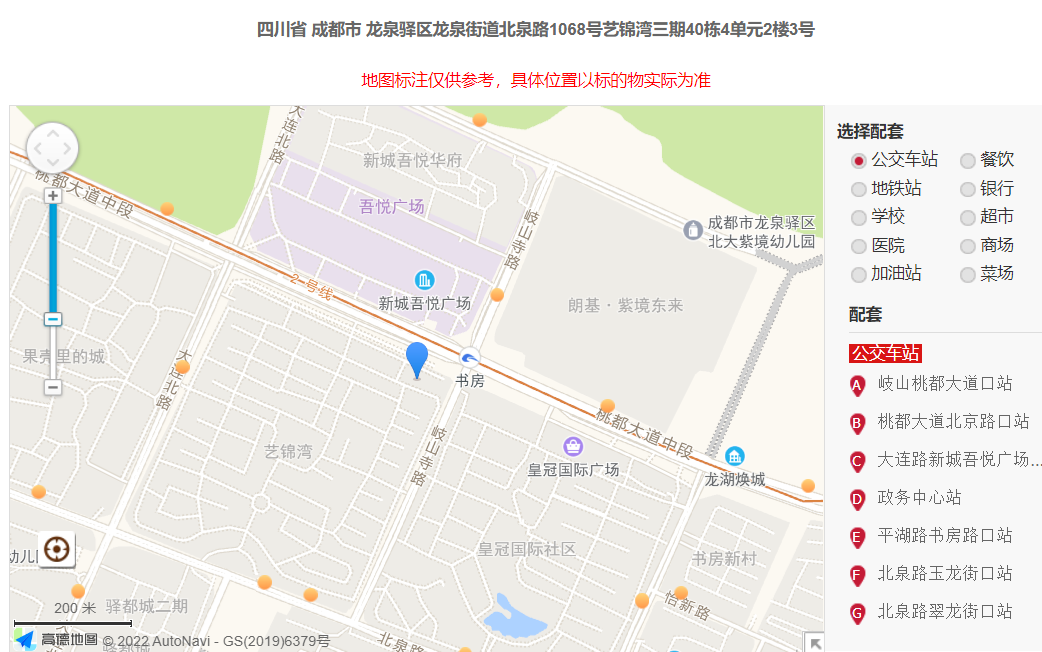
Task: Tap the blue property location pin
Action: pyautogui.click(x=417, y=359)
